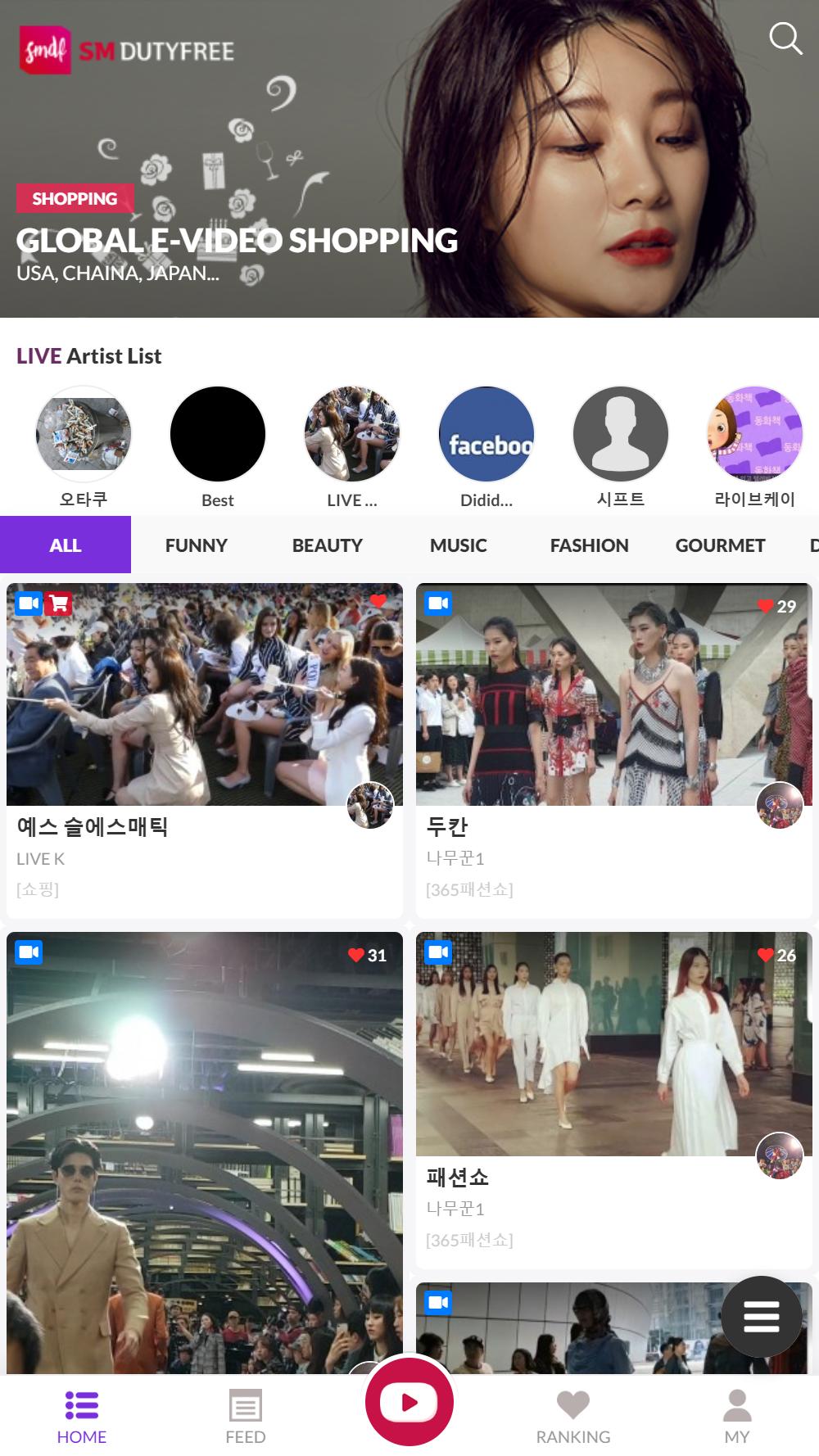Tap the red center play button

[409, 1402]
